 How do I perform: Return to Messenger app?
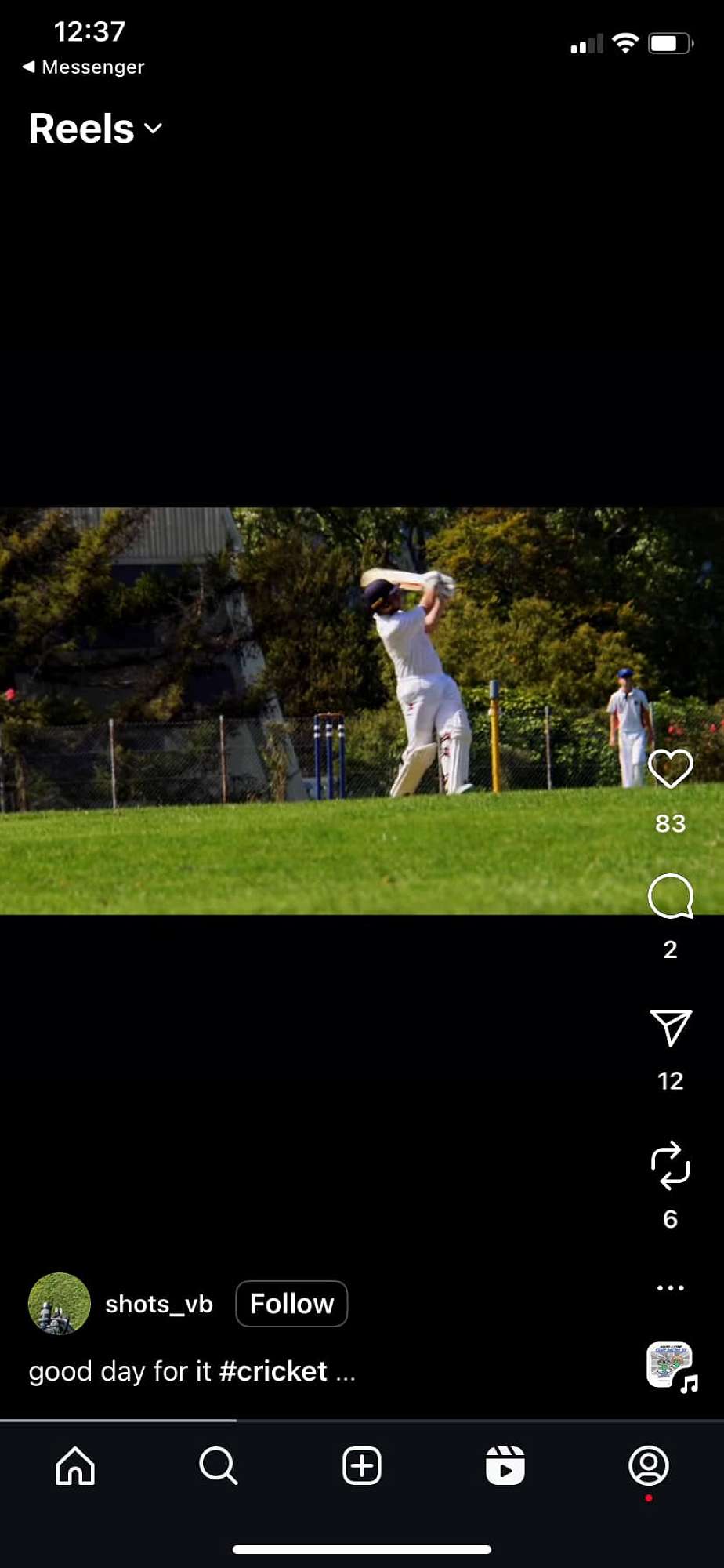(x=83, y=67)
